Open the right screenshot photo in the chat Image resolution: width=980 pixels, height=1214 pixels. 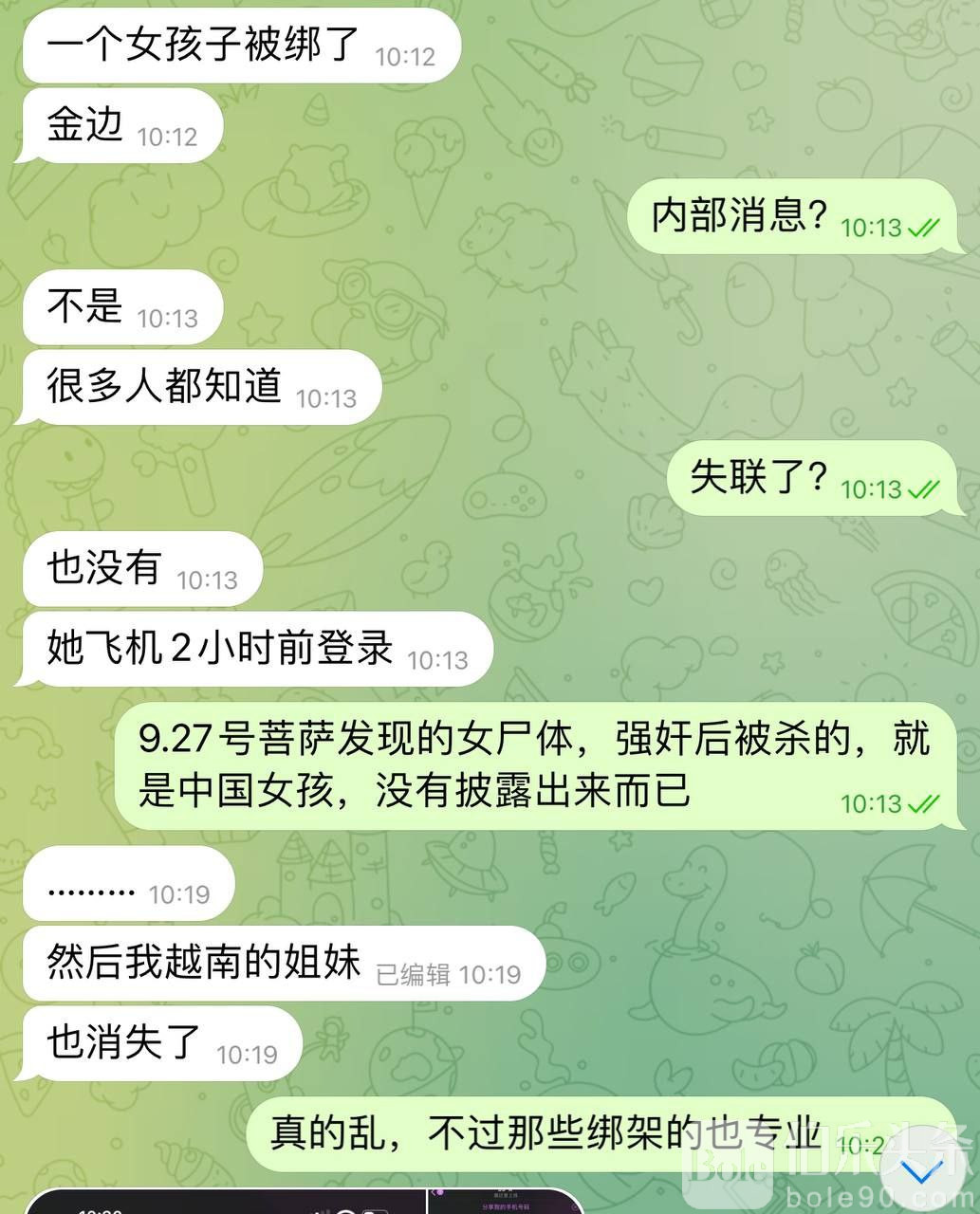tap(505, 1201)
